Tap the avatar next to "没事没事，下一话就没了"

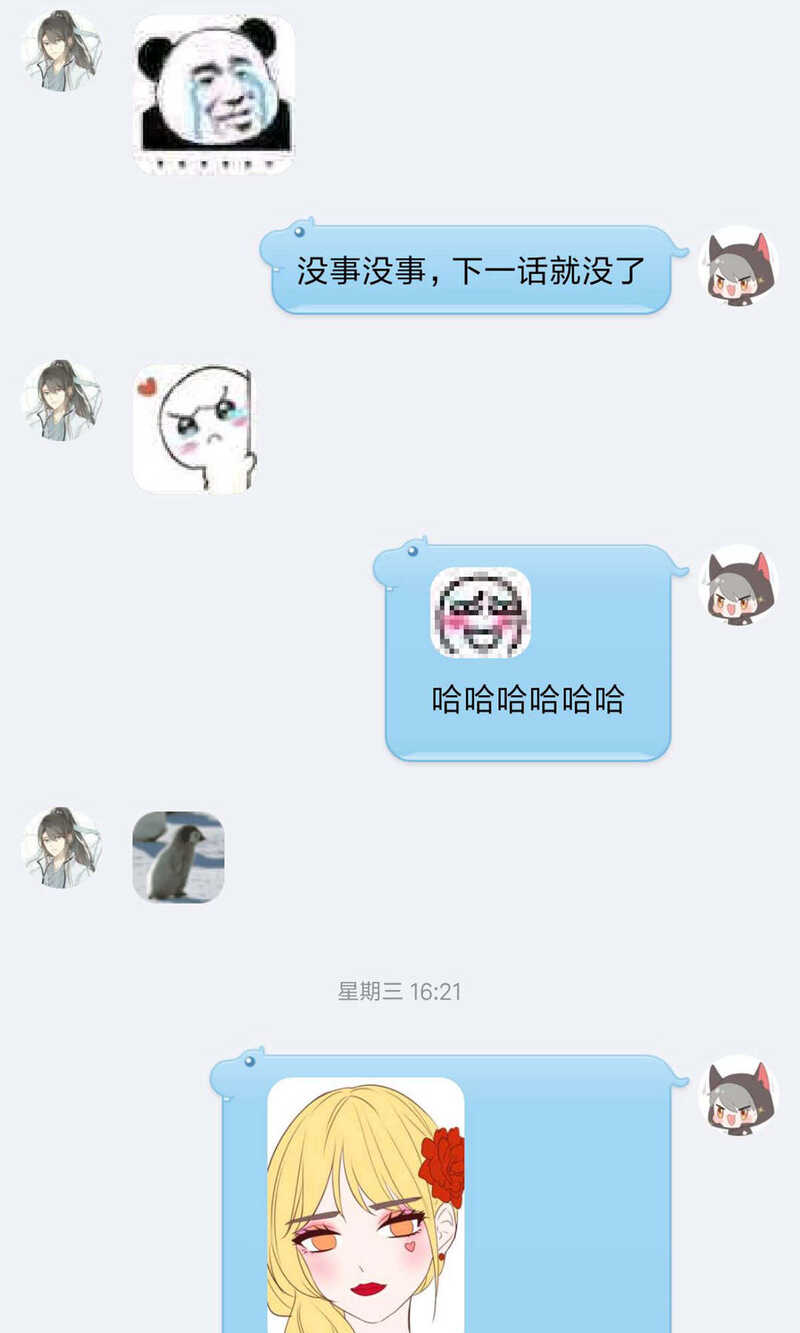[738, 266]
